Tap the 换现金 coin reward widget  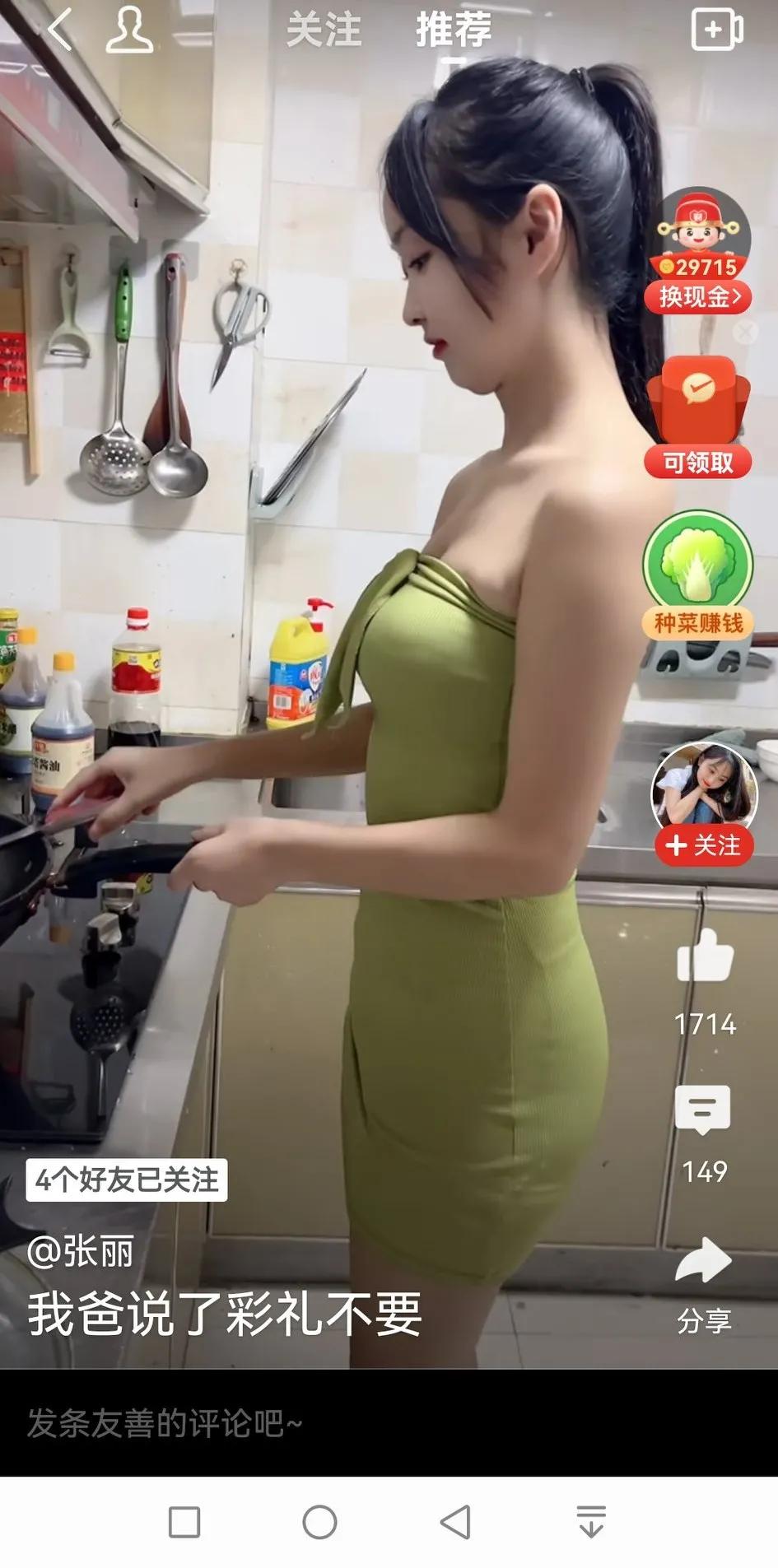coord(700,250)
